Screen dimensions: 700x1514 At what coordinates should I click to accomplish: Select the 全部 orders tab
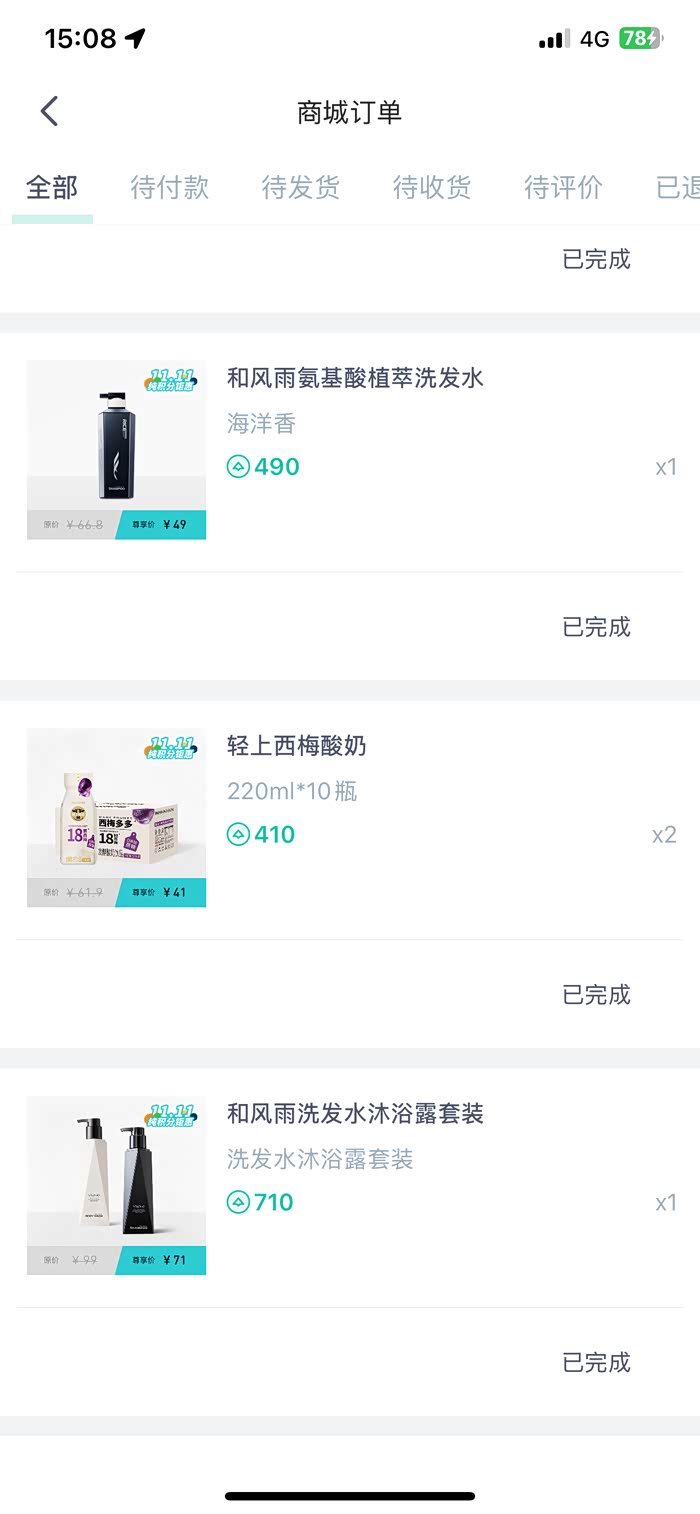[x=52, y=187]
